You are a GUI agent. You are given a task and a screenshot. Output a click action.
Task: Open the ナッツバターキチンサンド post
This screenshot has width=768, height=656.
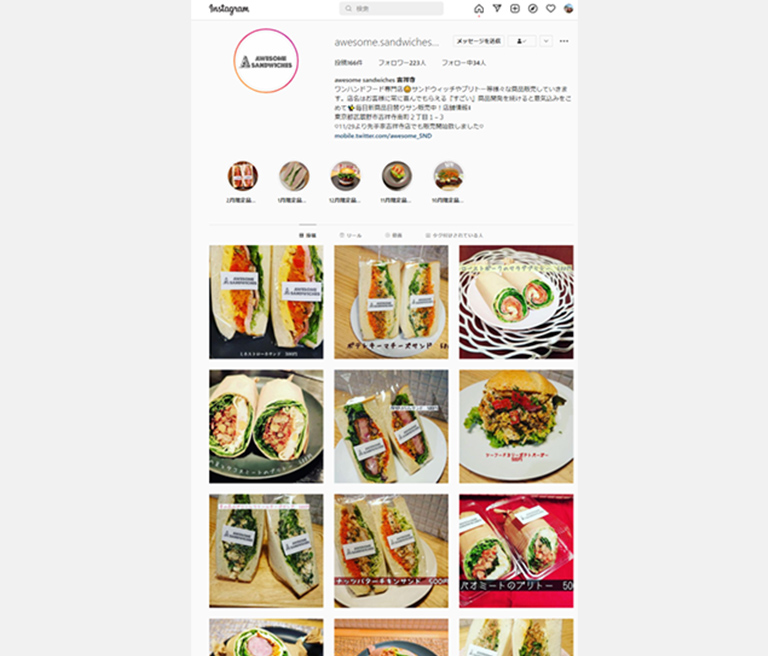[391, 550]
